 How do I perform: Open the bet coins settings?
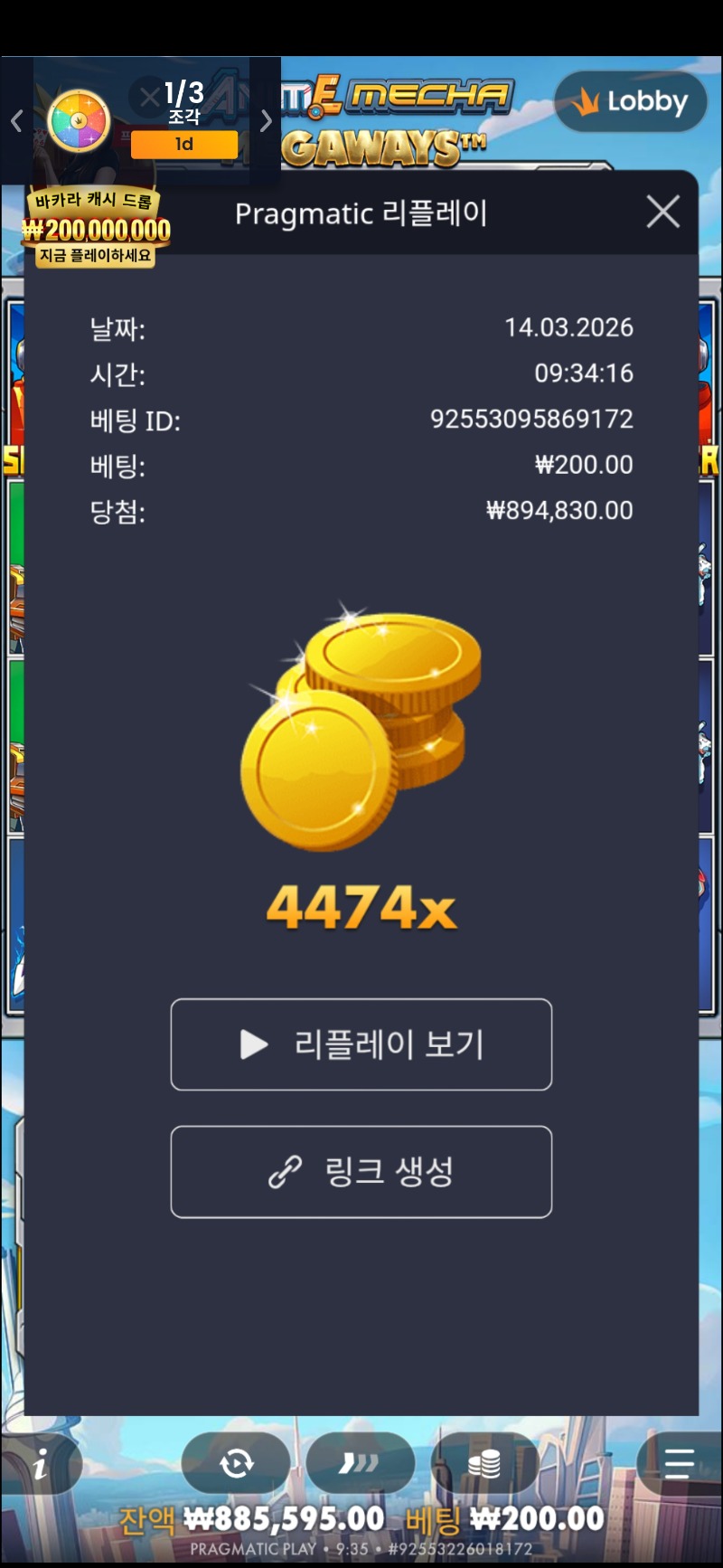click(484, 1462)
